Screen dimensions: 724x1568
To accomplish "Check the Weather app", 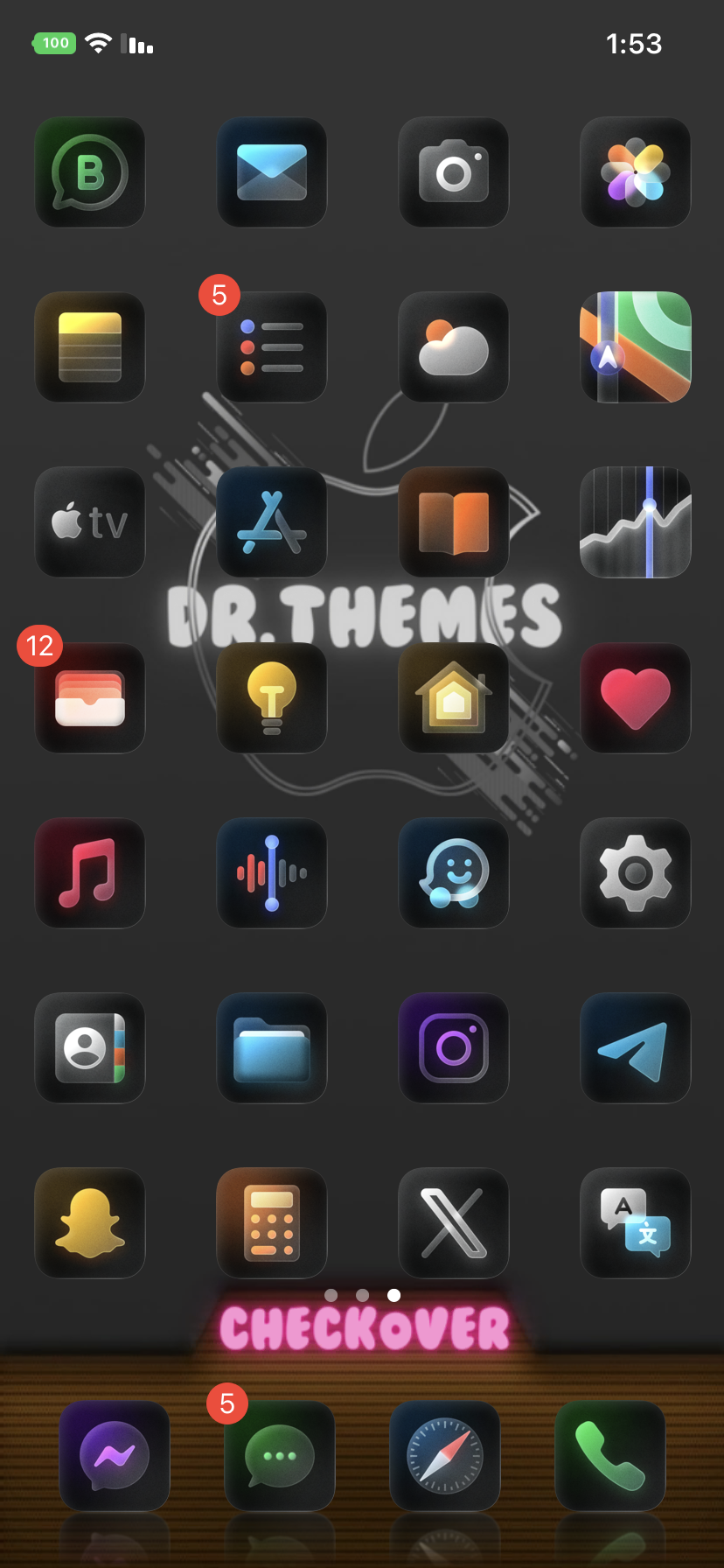I will (x=454, y=347).
